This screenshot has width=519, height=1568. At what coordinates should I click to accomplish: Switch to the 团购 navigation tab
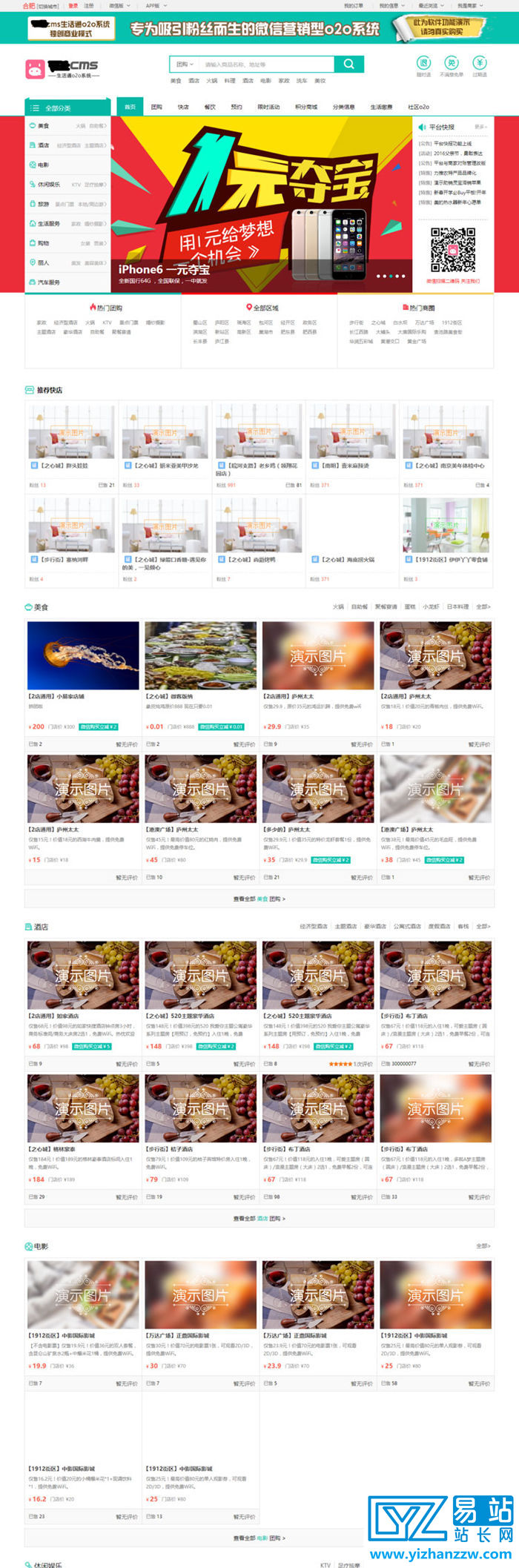pyautogui.click(x=156, y=107)
